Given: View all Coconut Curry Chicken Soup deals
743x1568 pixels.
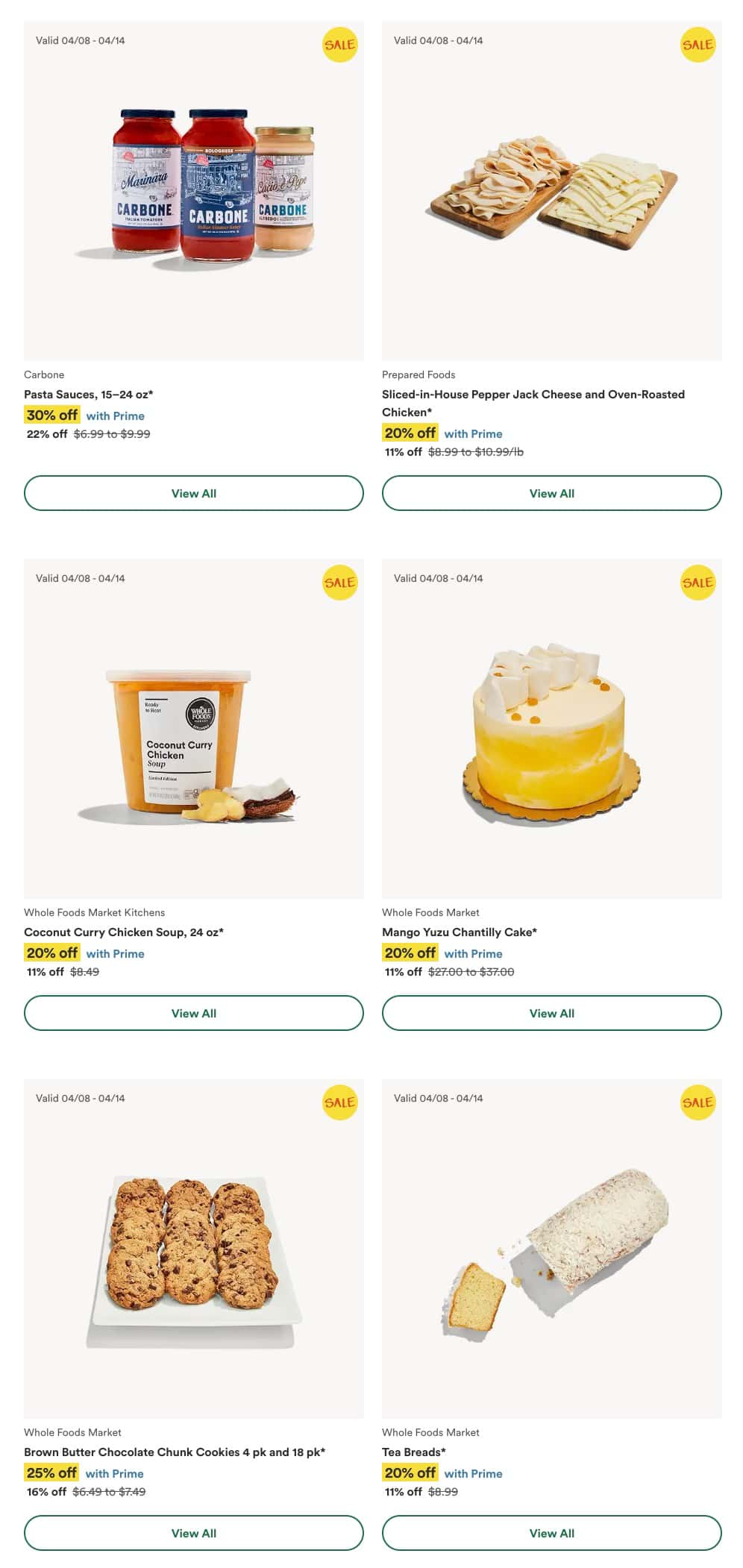Looking at the screenshot, I should 193,1013.
